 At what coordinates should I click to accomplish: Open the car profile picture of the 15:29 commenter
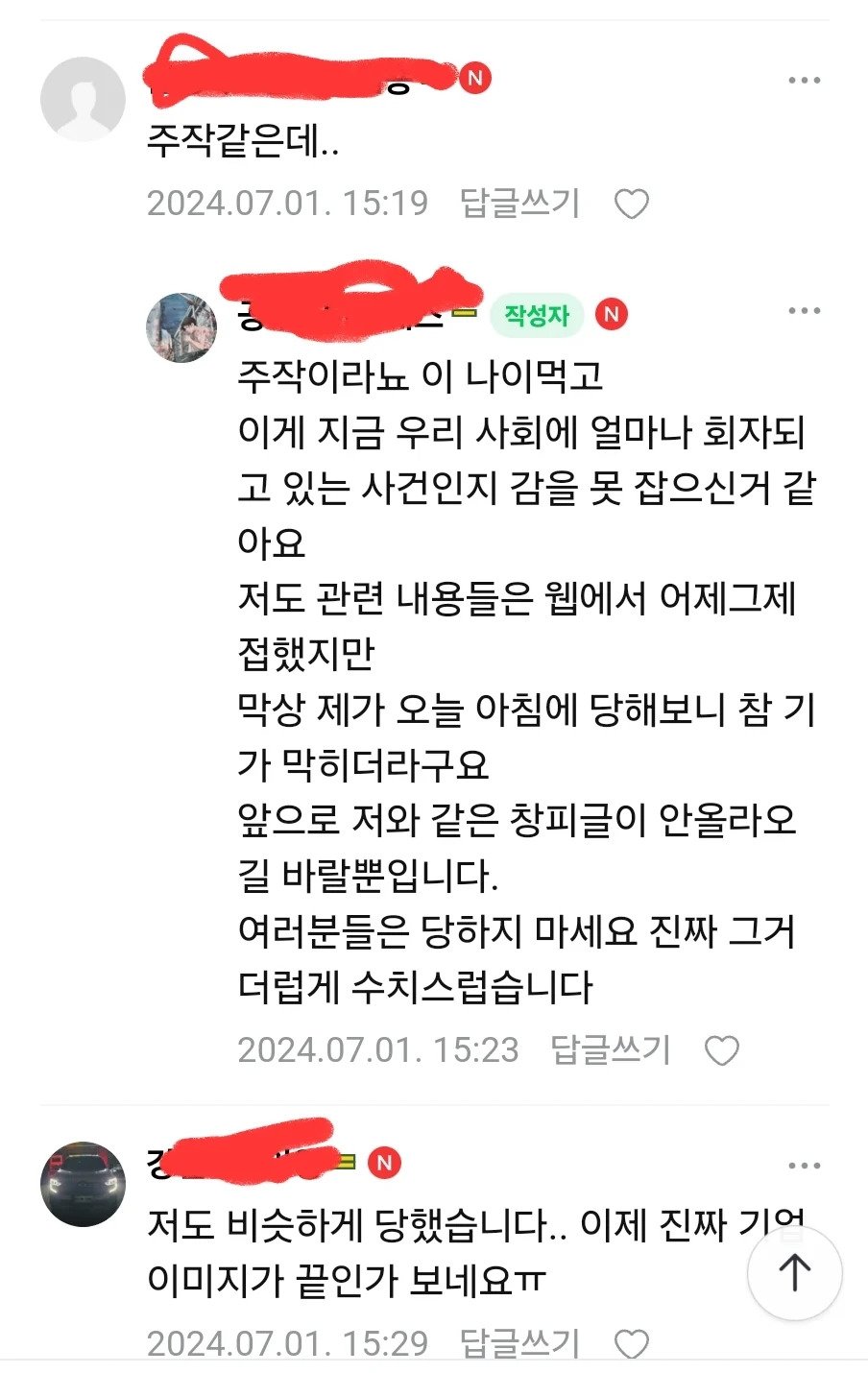(x=83, y=1184)
